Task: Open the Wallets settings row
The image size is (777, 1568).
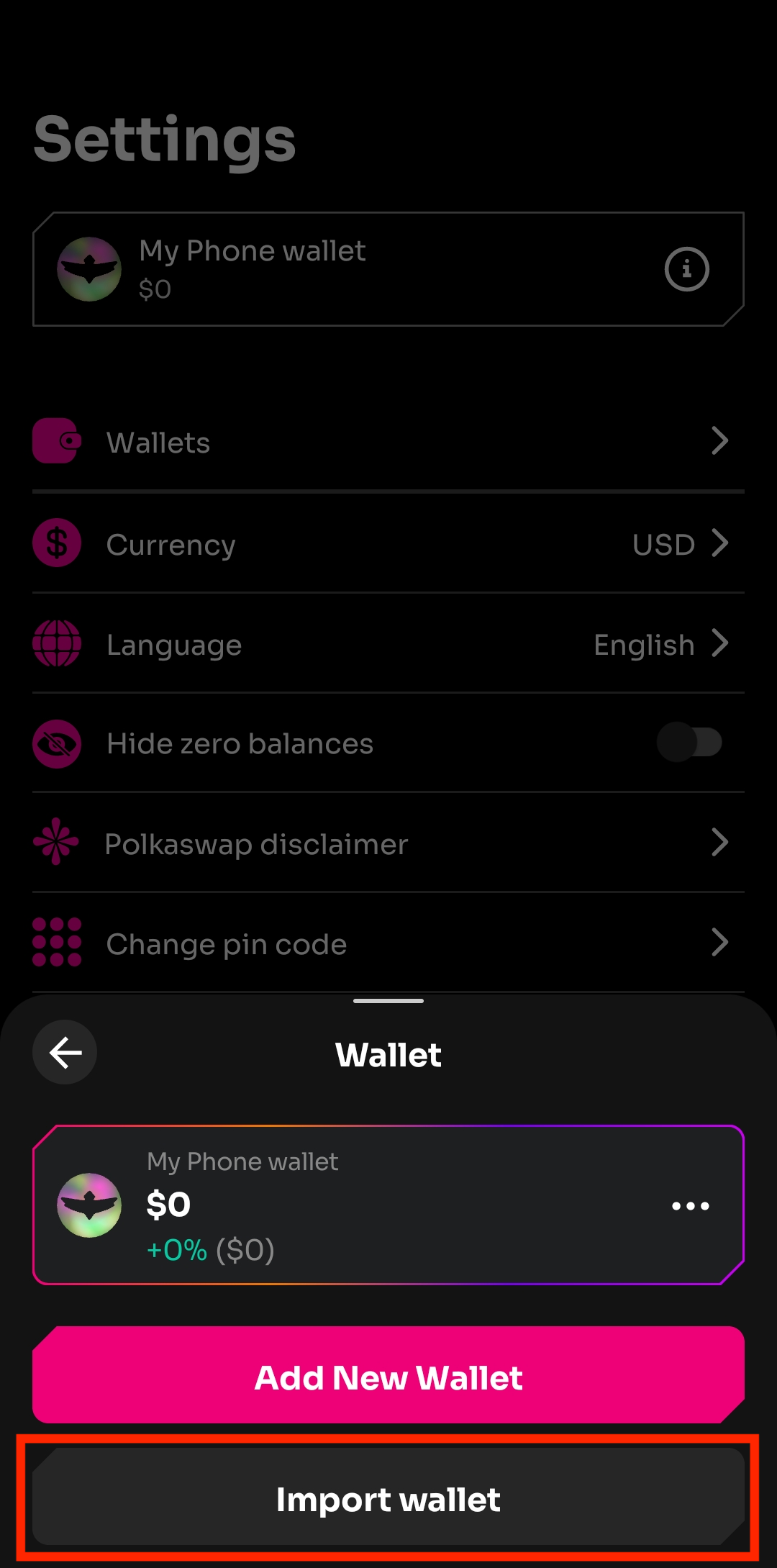Action: 388,442
